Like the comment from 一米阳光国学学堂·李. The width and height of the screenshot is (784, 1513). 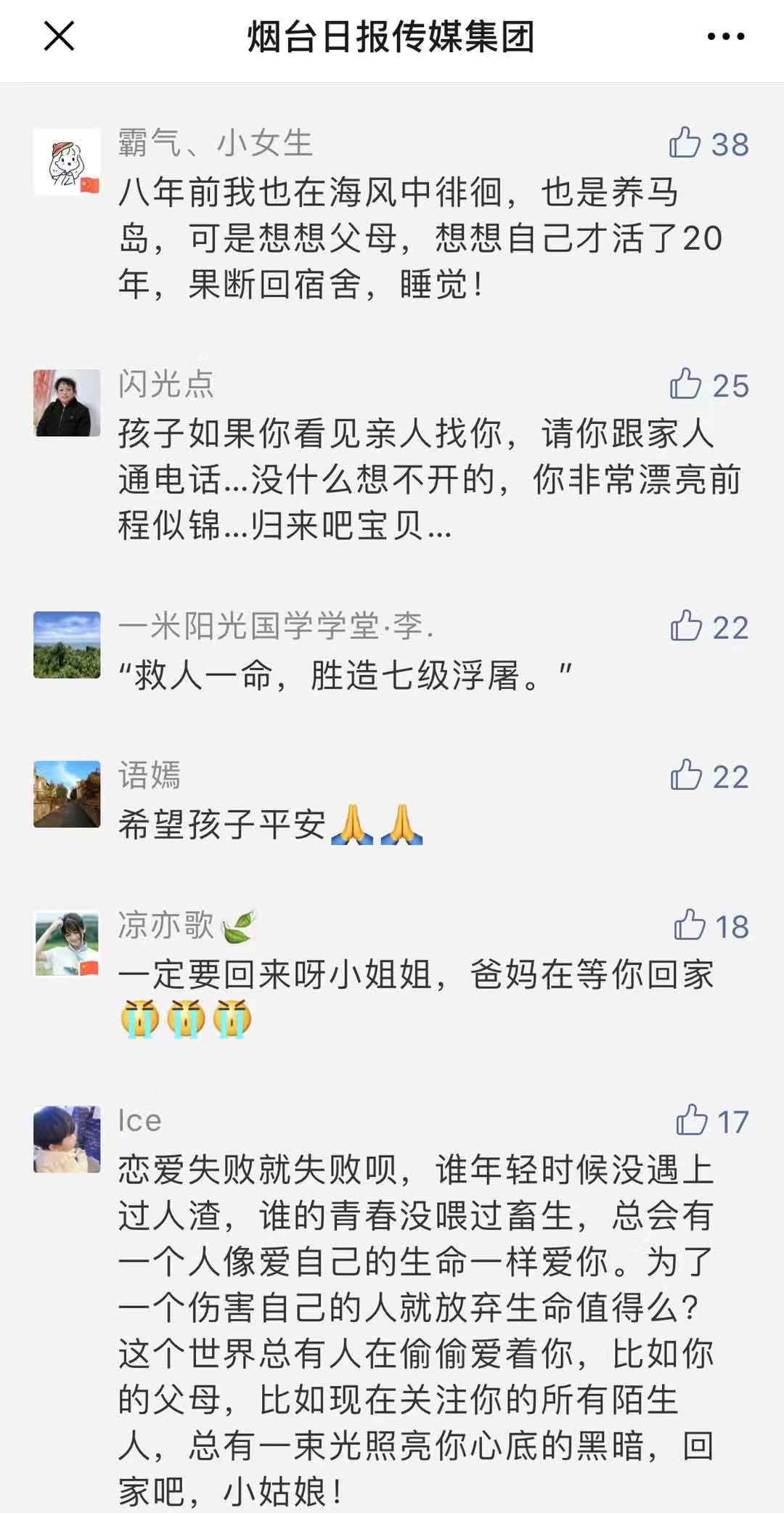click(x=686, y=626)
